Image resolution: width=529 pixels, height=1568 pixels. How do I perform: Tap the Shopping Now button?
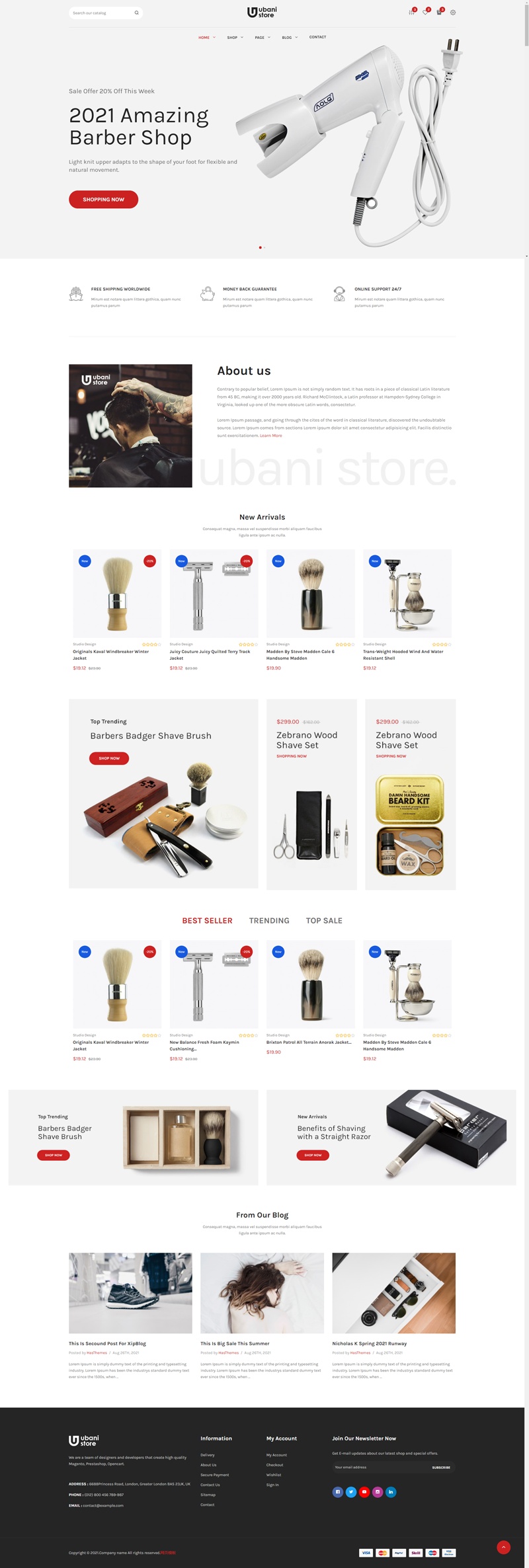click(103, 199)
